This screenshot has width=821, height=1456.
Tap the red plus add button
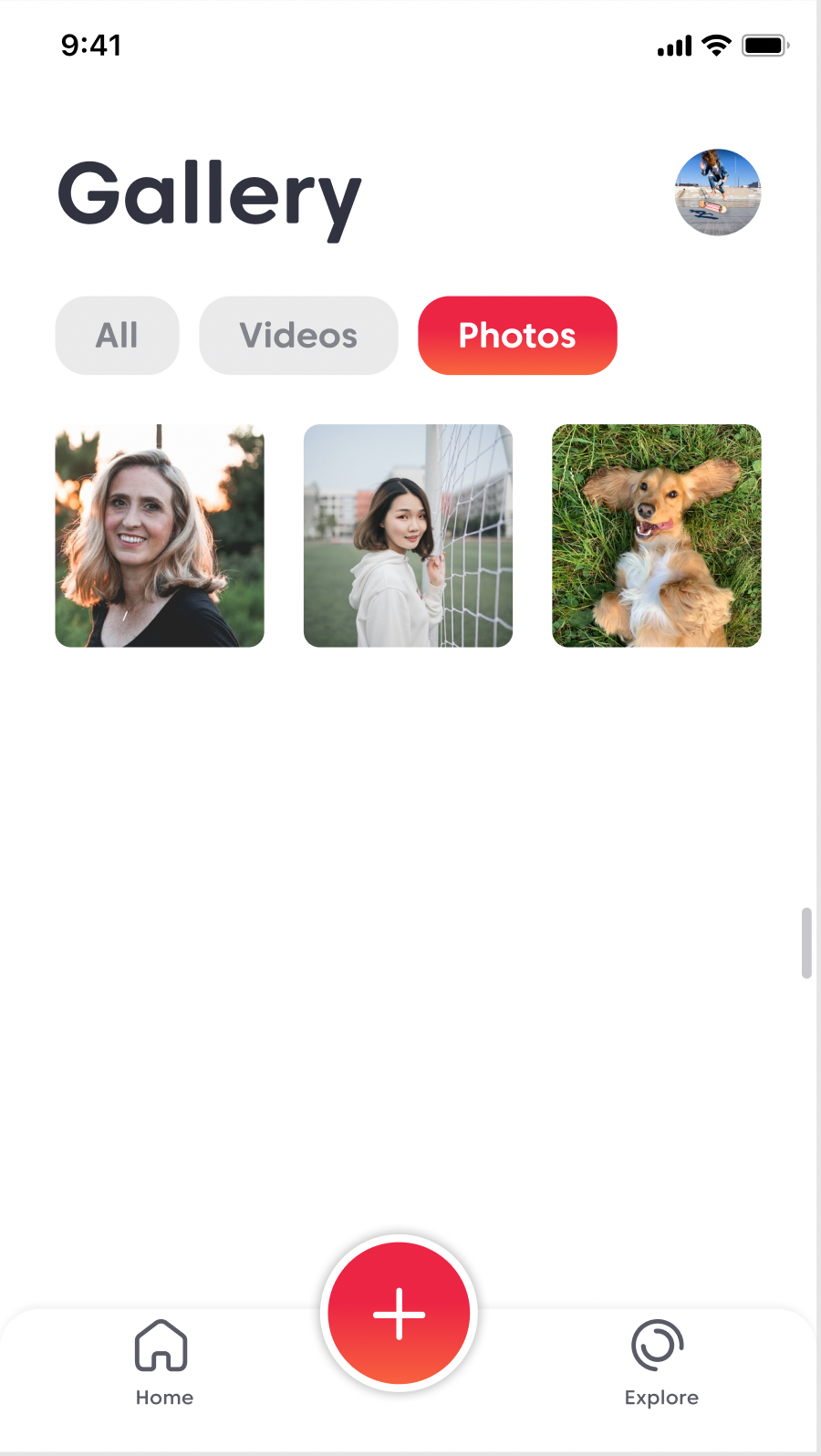[399, 1314]
